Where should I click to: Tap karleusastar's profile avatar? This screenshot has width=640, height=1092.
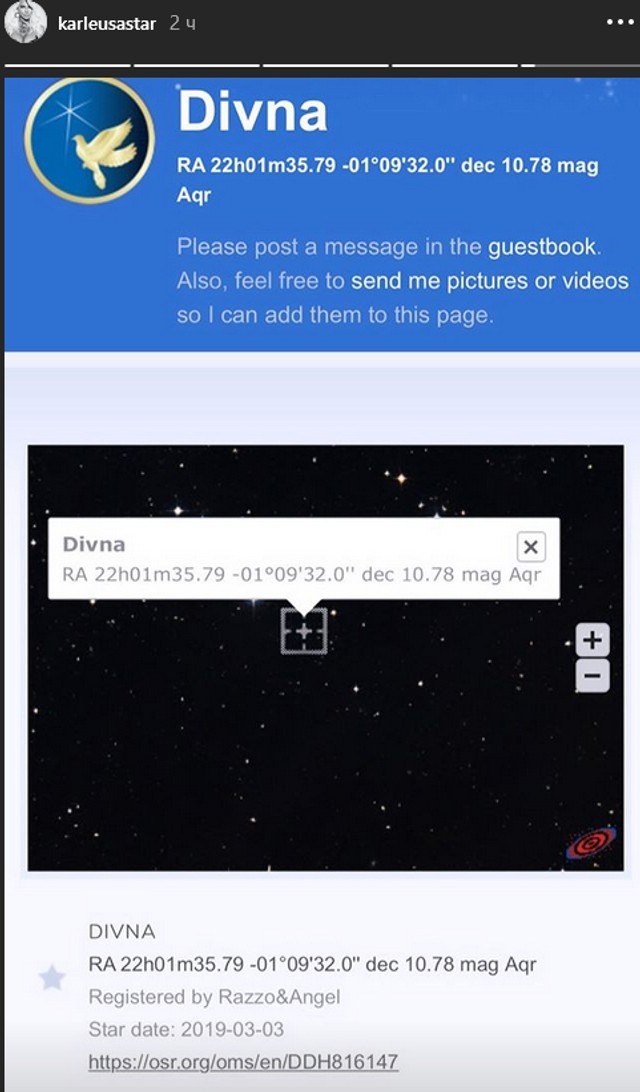tap(25, 22)
